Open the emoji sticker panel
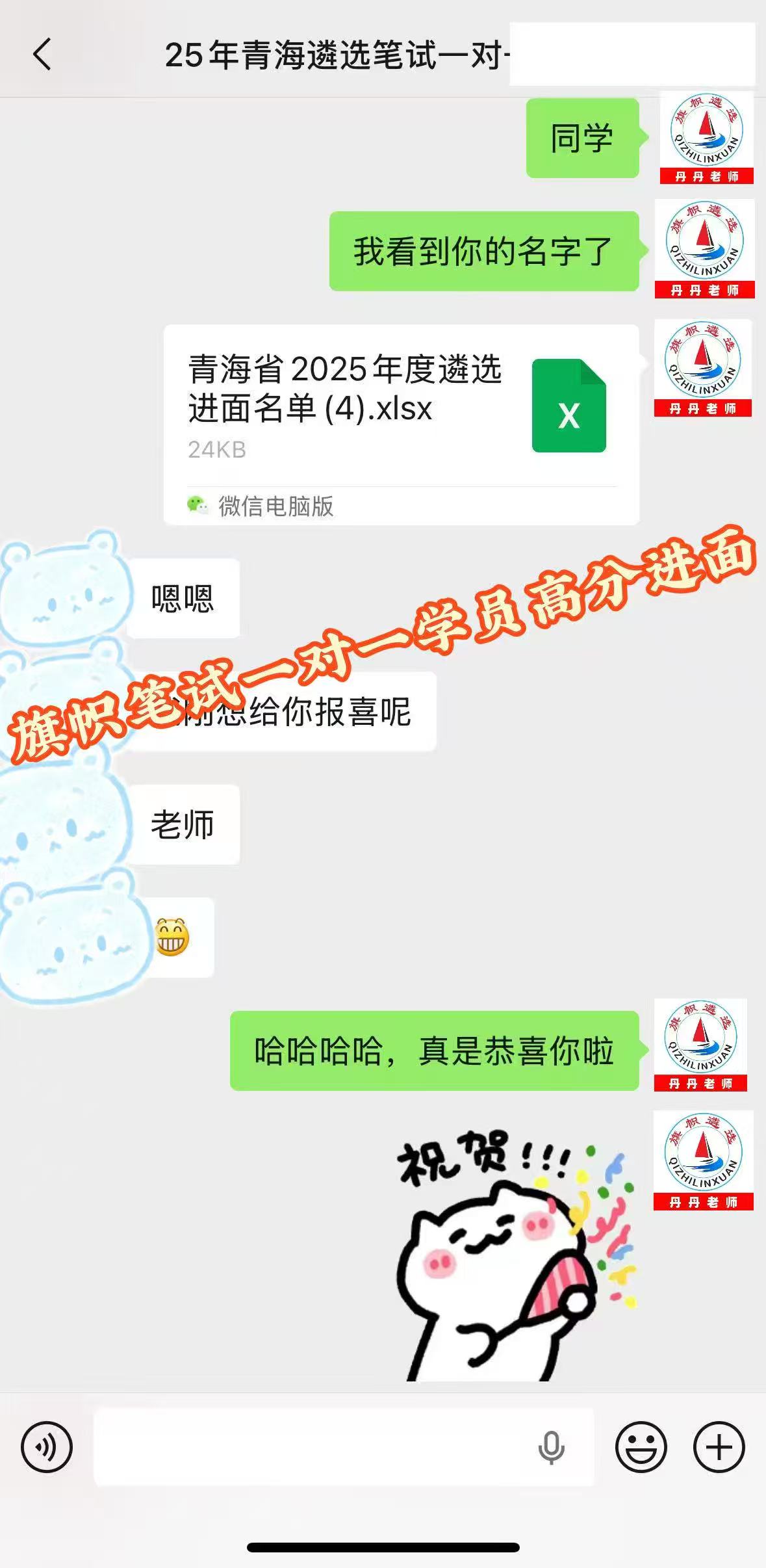This screenshot has height=1568, width=766. pyautogui.click(x=641, y=1446)
